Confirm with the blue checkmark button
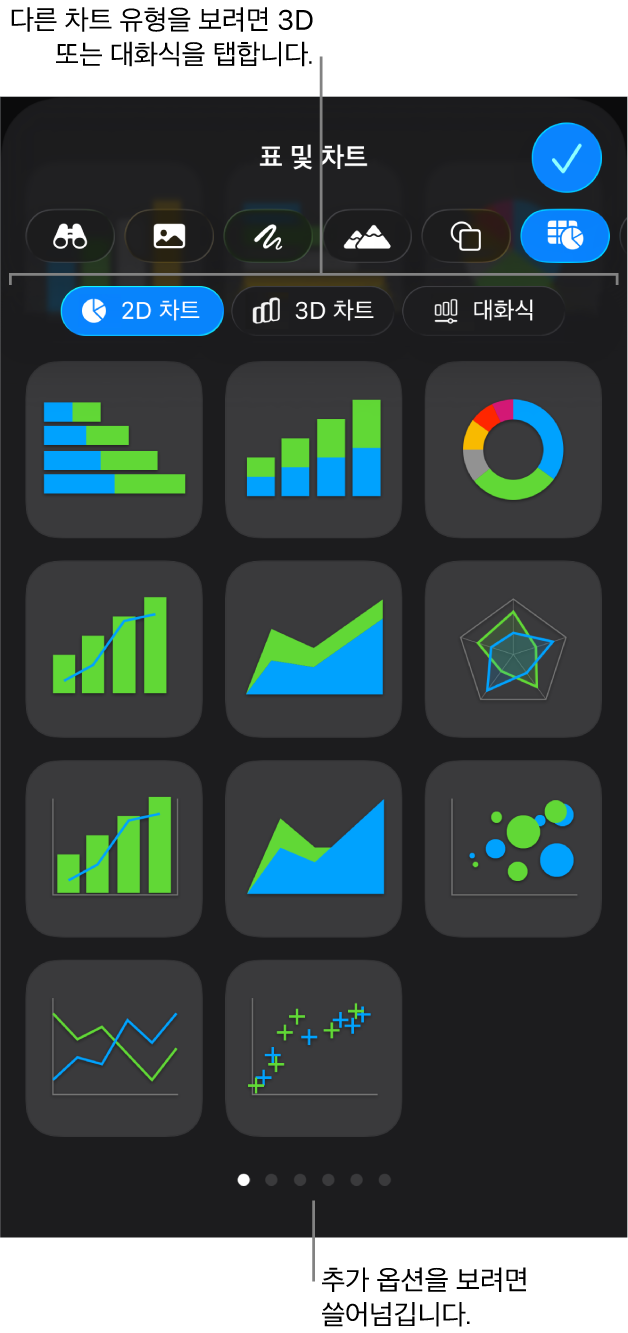 pyautogui.click(x=567, y=158)
